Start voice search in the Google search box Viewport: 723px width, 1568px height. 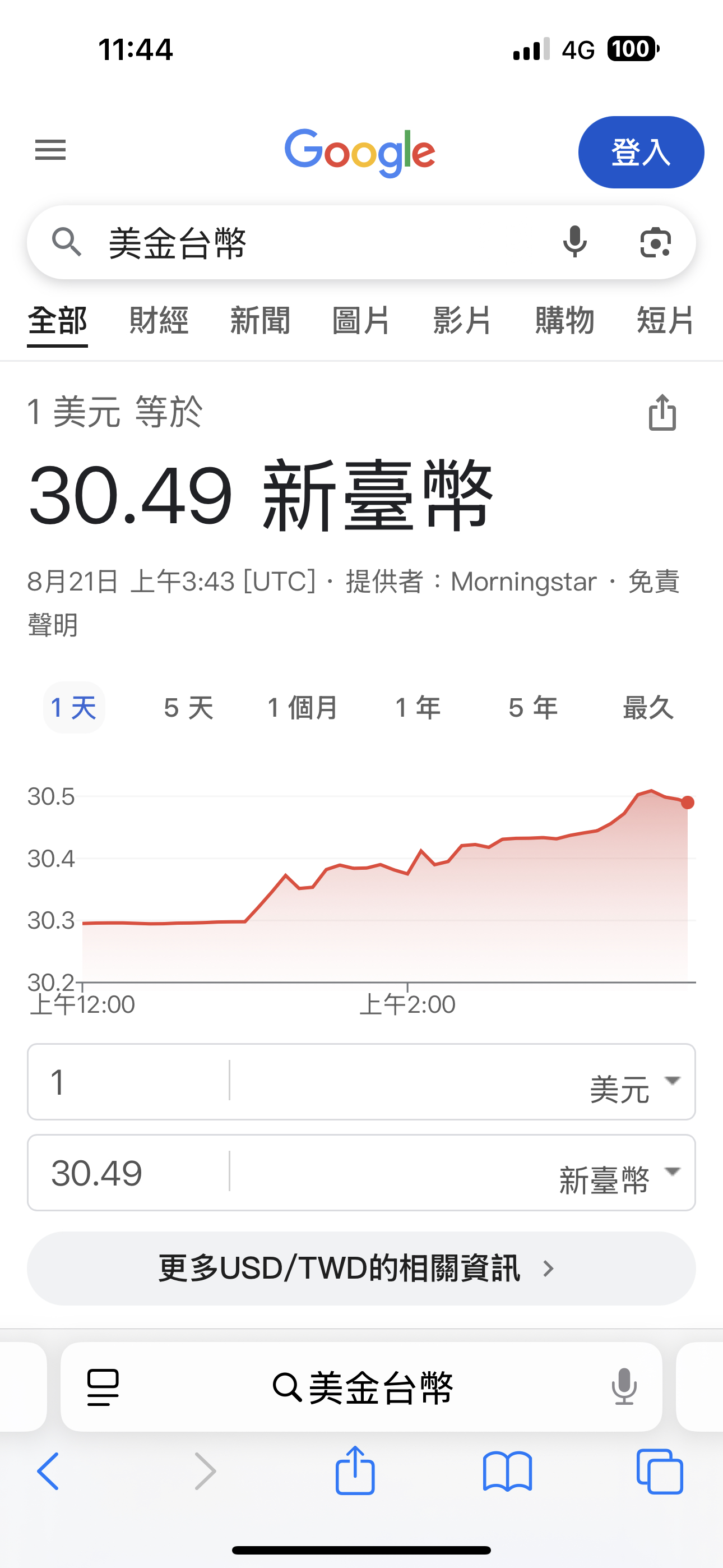(574, 242)
